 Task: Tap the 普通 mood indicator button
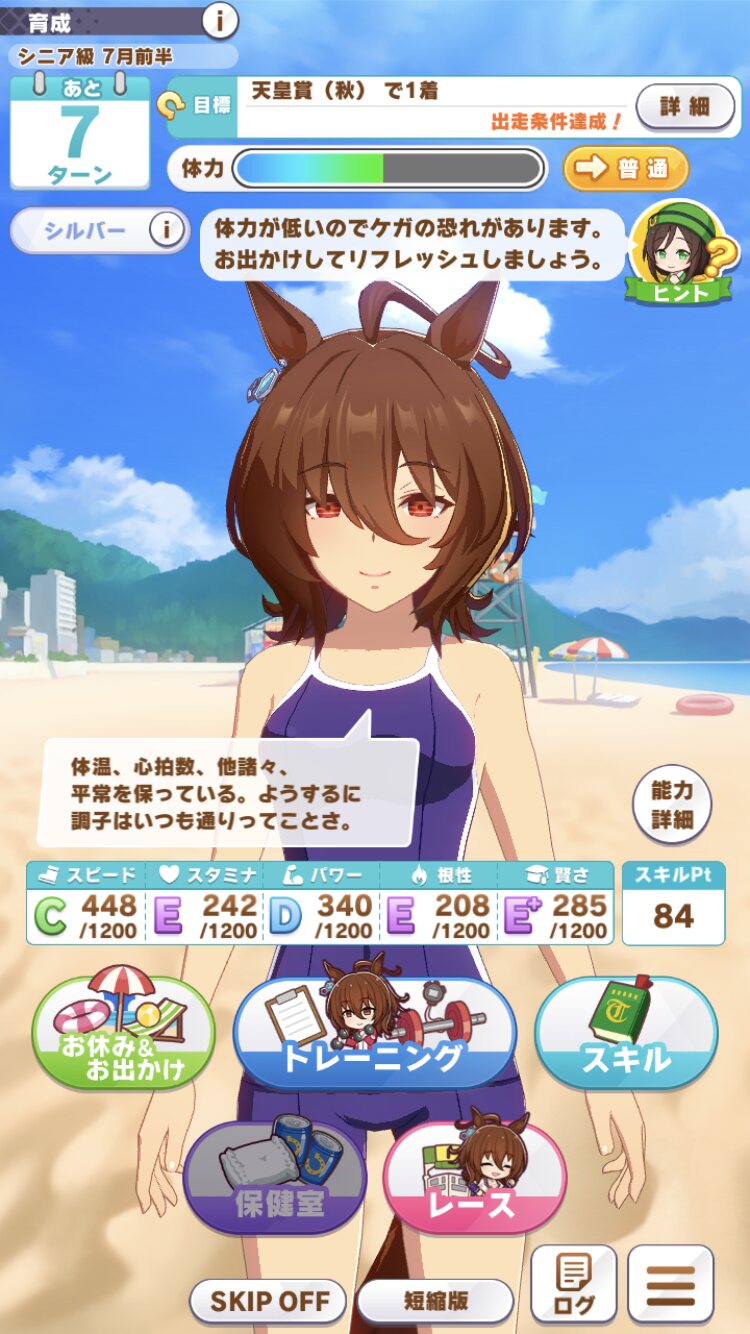click(626, 168)
